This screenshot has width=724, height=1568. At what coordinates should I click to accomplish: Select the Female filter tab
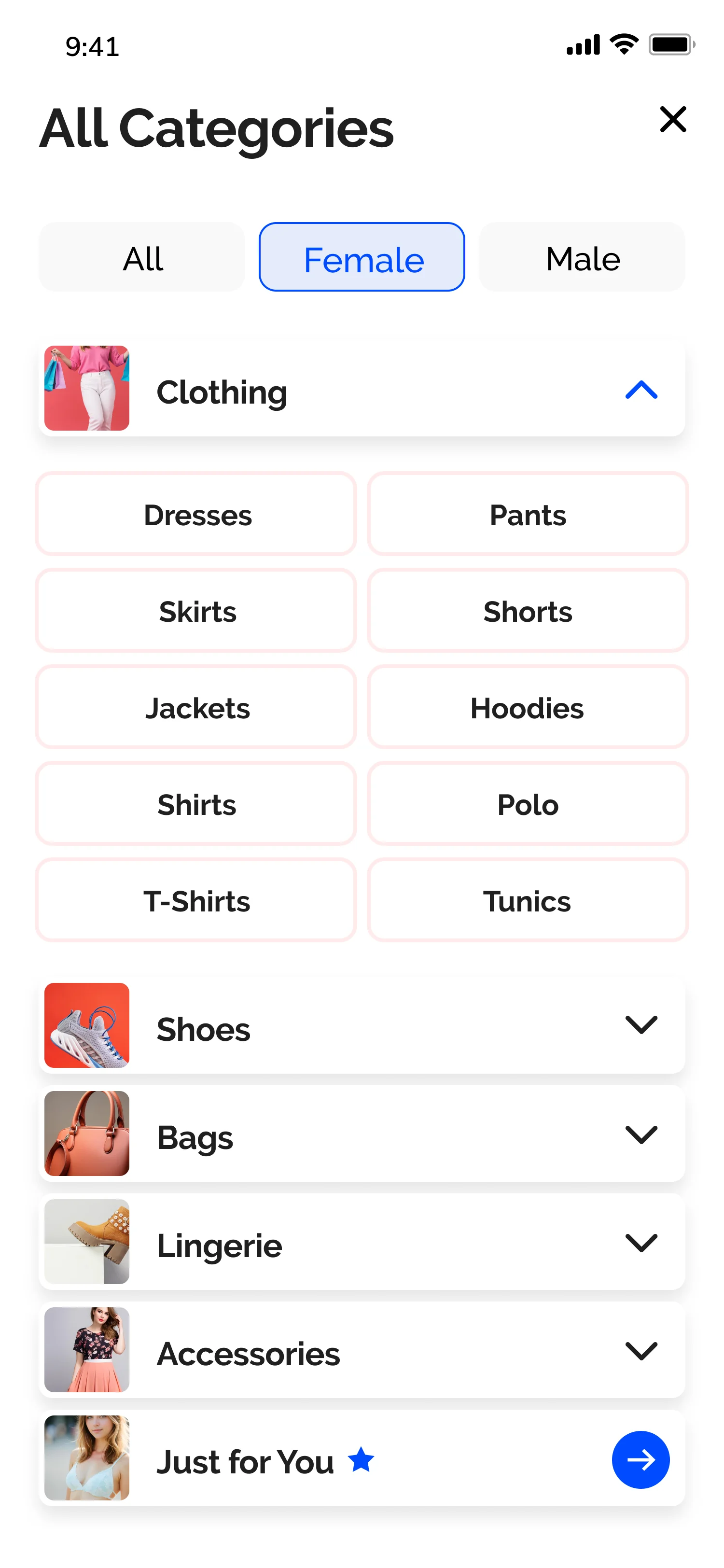pos(362,257)
